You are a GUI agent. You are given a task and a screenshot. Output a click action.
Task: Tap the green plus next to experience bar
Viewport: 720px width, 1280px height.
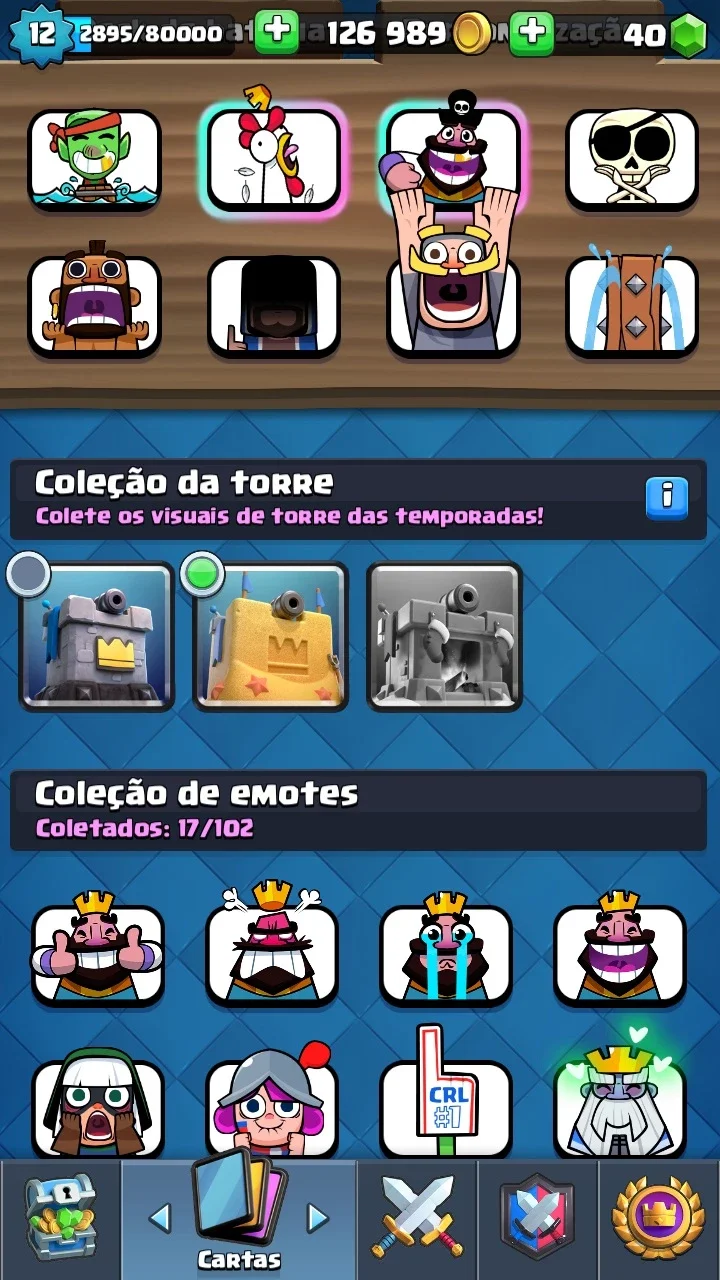tap(277, 32)
